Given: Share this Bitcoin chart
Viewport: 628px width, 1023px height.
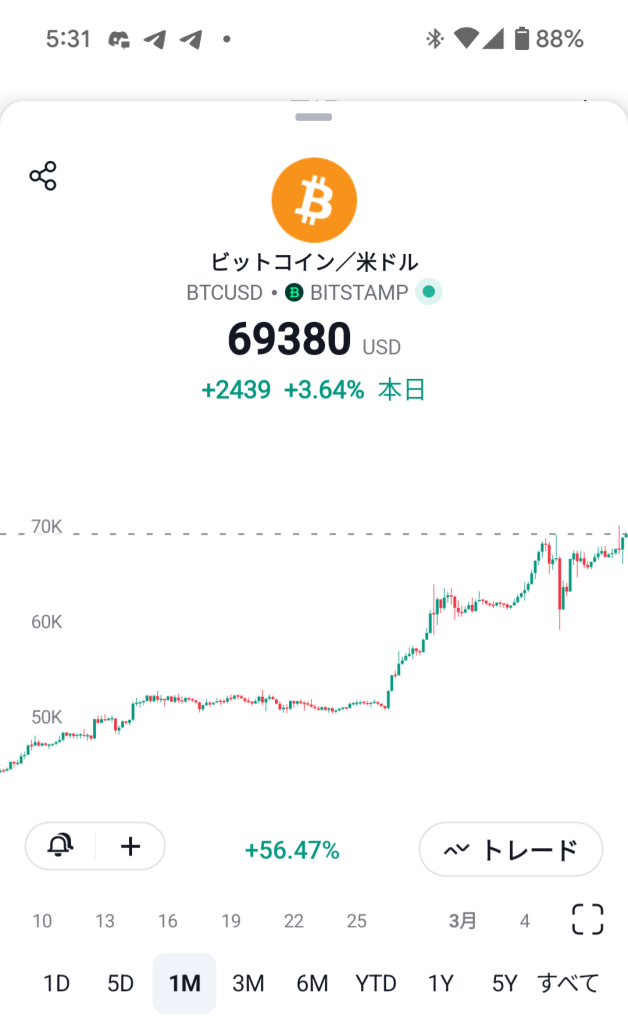Looking at the screenshot, I should [43, 177].
